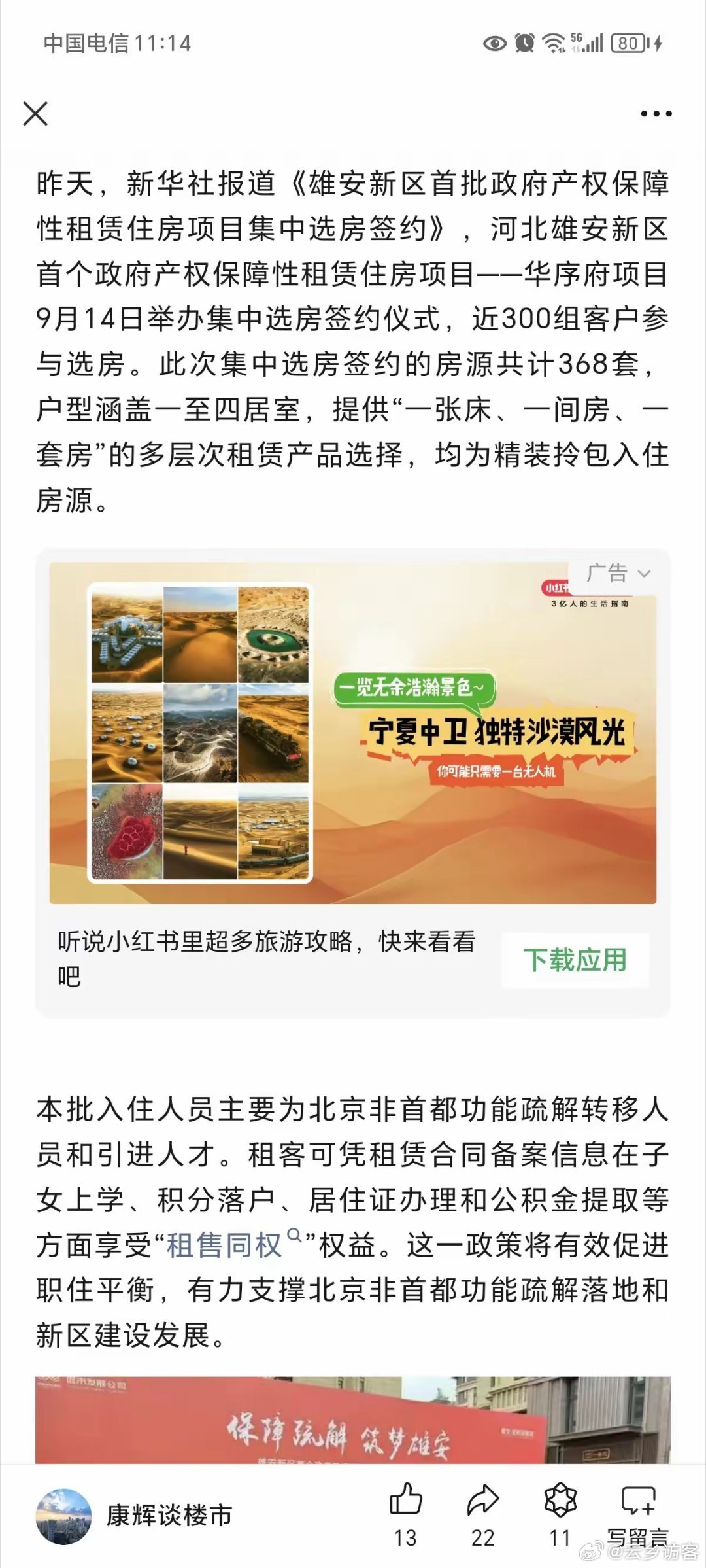Open the 宁夏中卫 desert ad banner
This screenshot has width=706, height=1568.
pos(353,733)
